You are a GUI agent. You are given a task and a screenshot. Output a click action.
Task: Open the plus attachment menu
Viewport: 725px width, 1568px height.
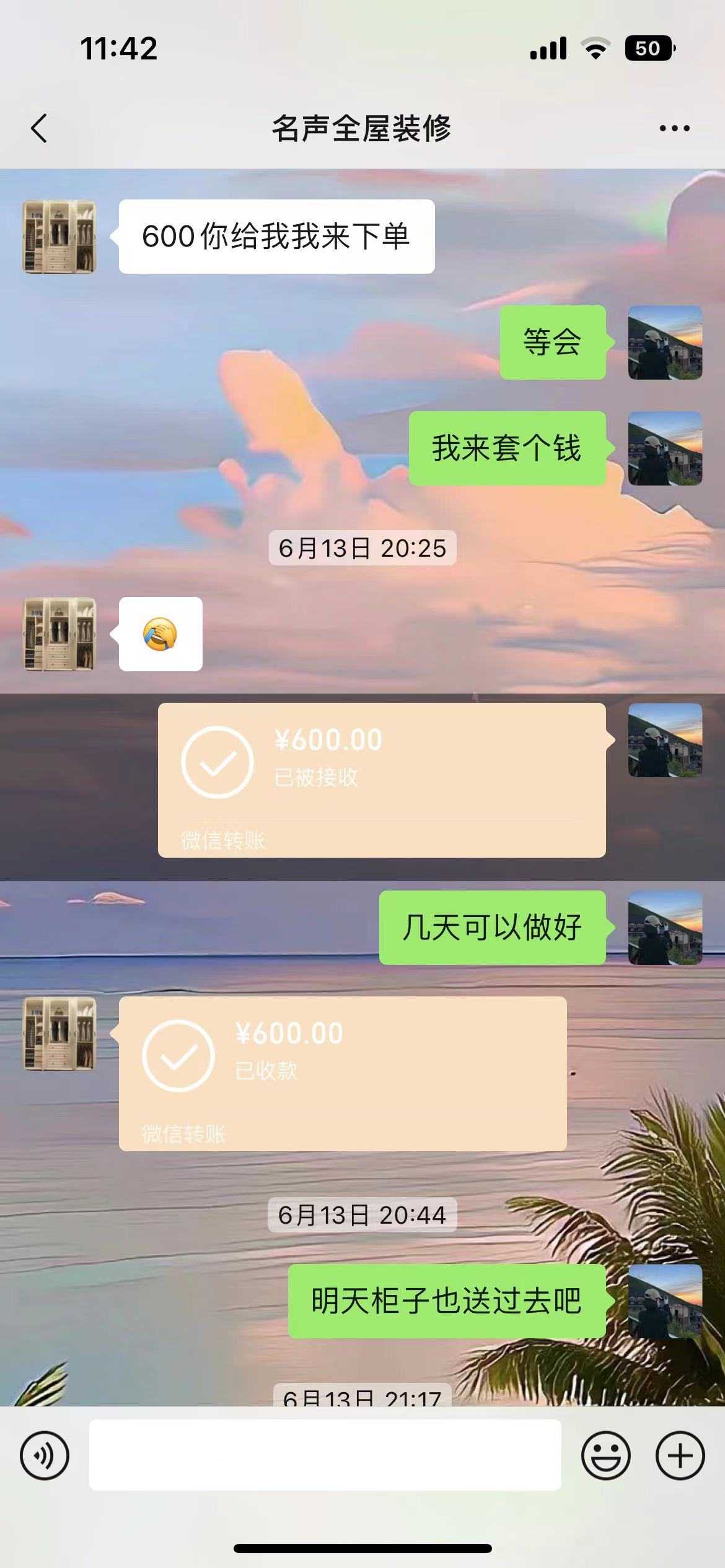680,1455
